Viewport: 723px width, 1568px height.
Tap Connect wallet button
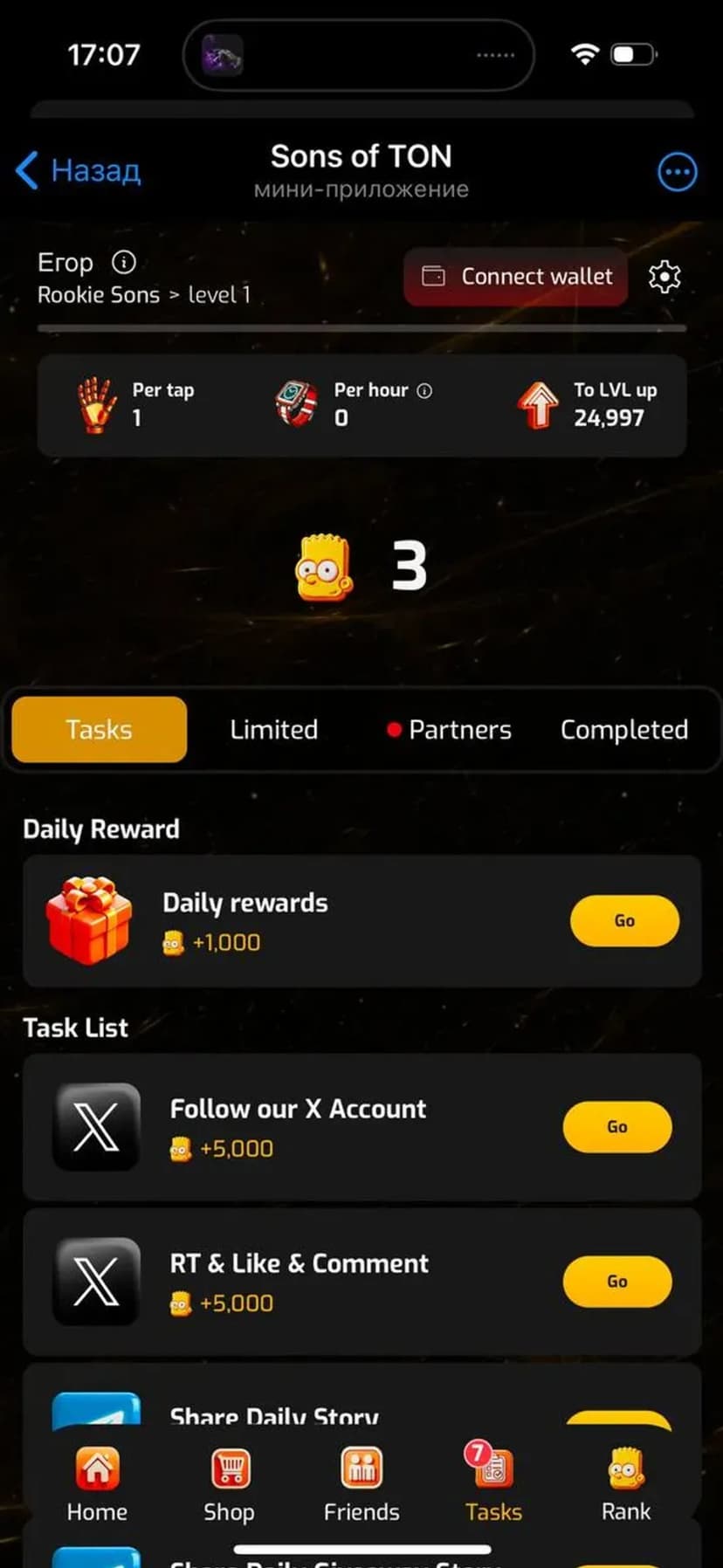pos(516,277)
